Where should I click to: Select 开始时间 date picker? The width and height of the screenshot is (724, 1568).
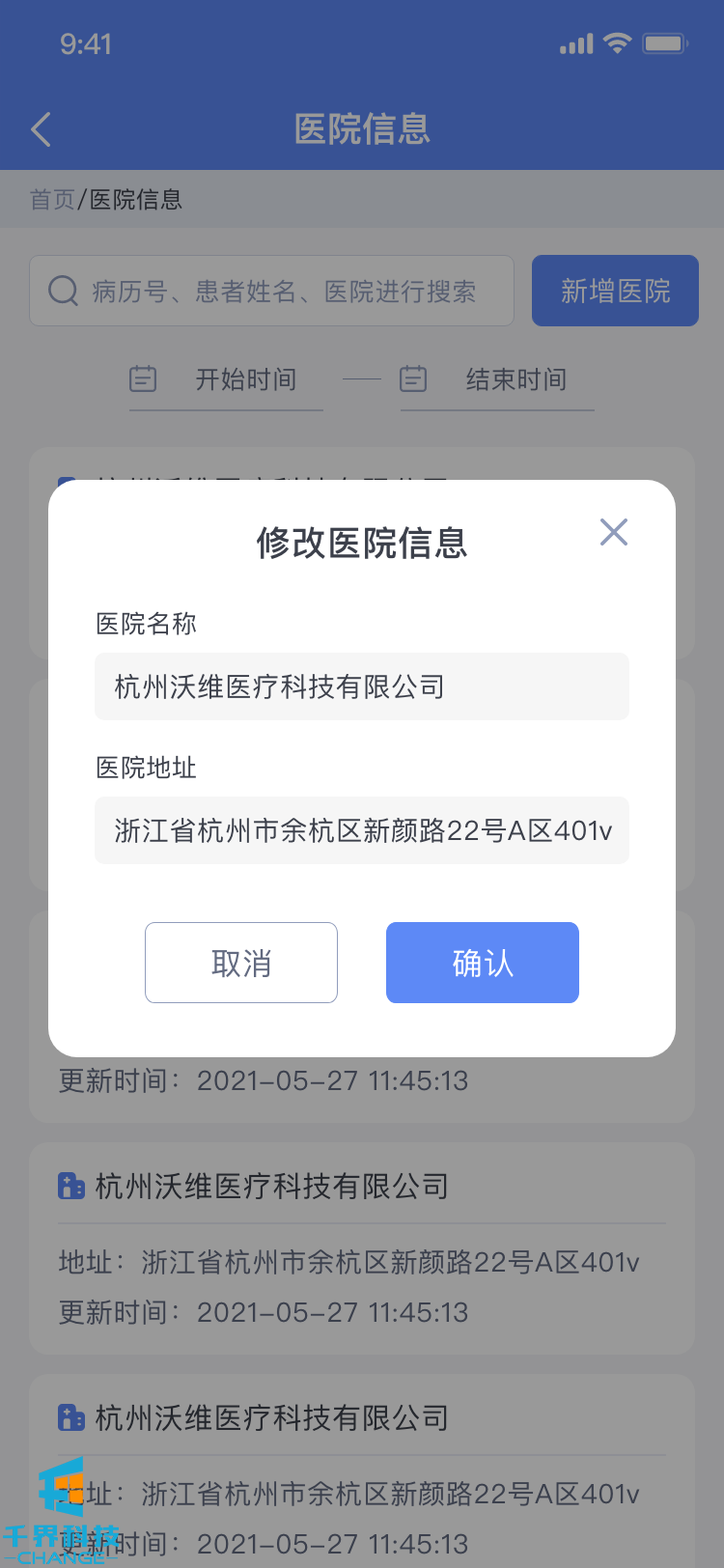[227, 379]
